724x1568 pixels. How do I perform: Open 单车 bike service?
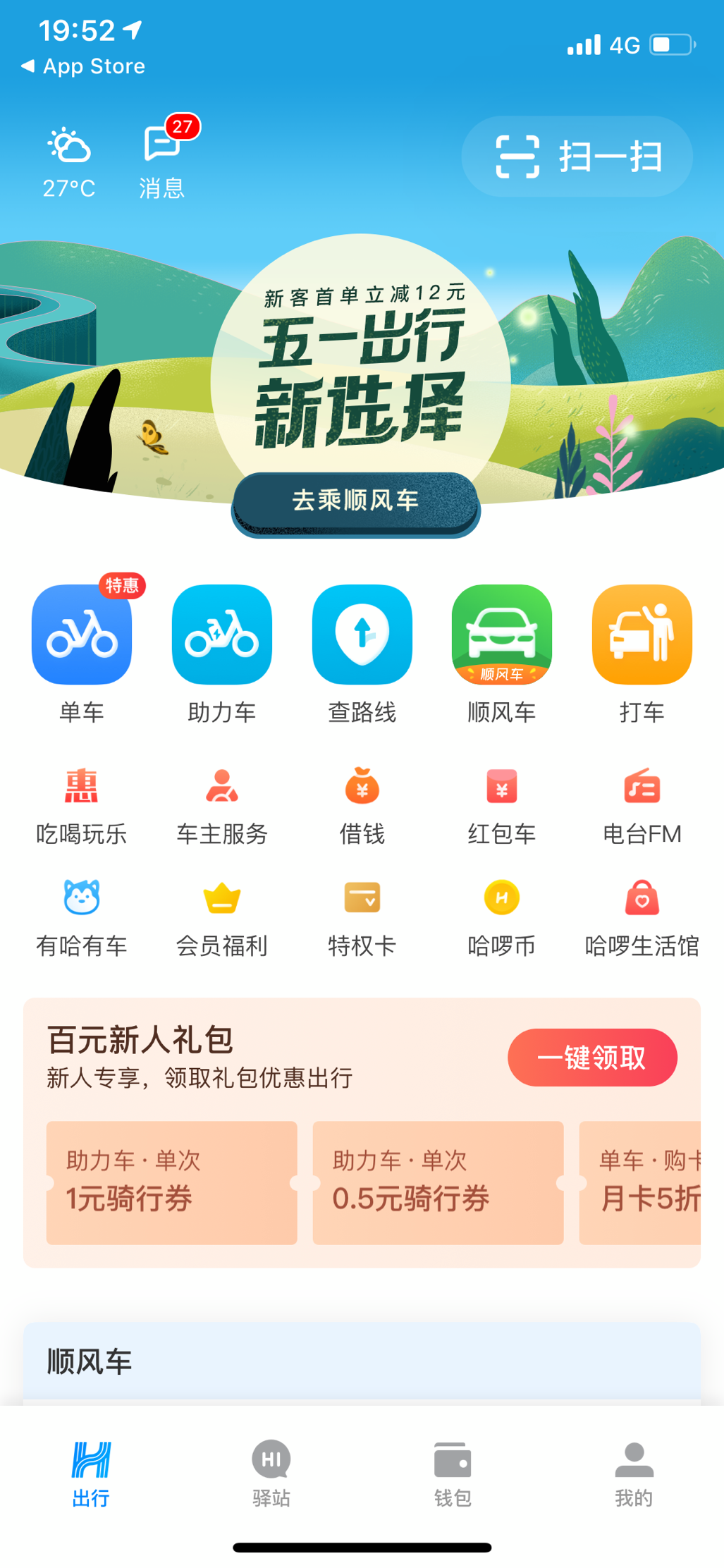click(x=82, y=635)
